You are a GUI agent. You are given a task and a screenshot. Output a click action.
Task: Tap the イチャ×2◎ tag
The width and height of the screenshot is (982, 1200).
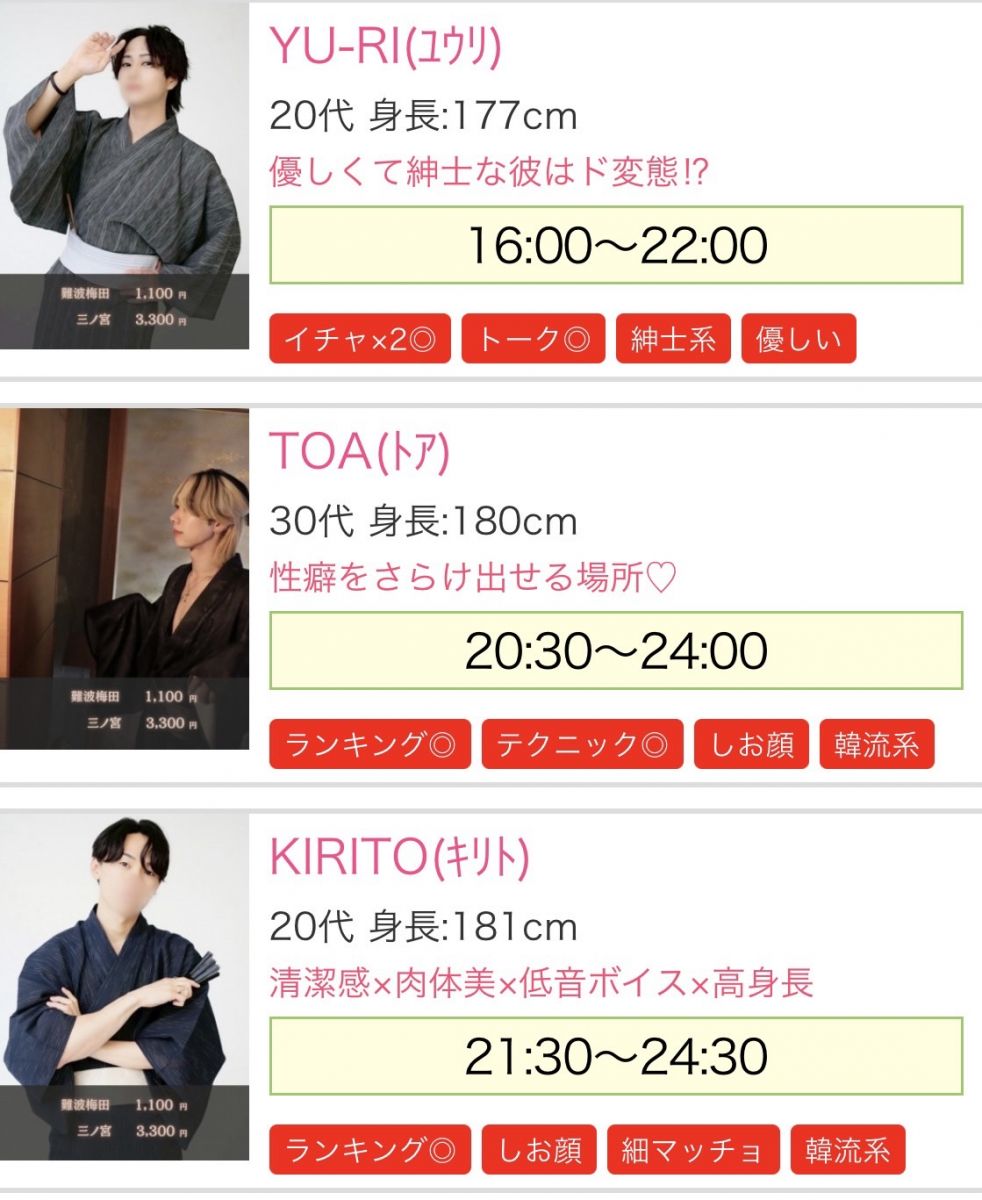tap(360, 340)
